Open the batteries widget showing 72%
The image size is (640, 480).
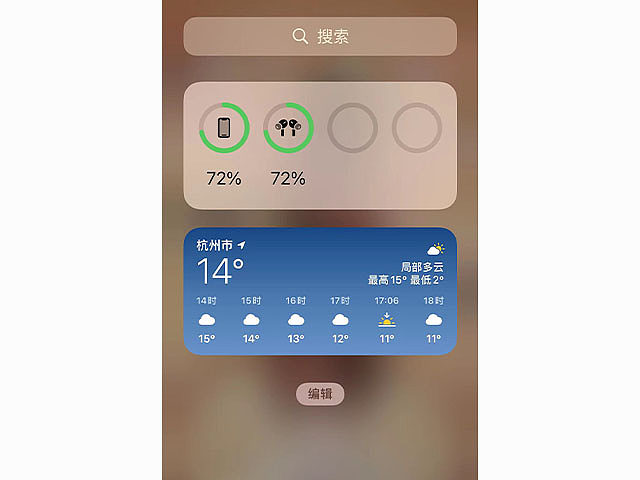tap(320, 145)
